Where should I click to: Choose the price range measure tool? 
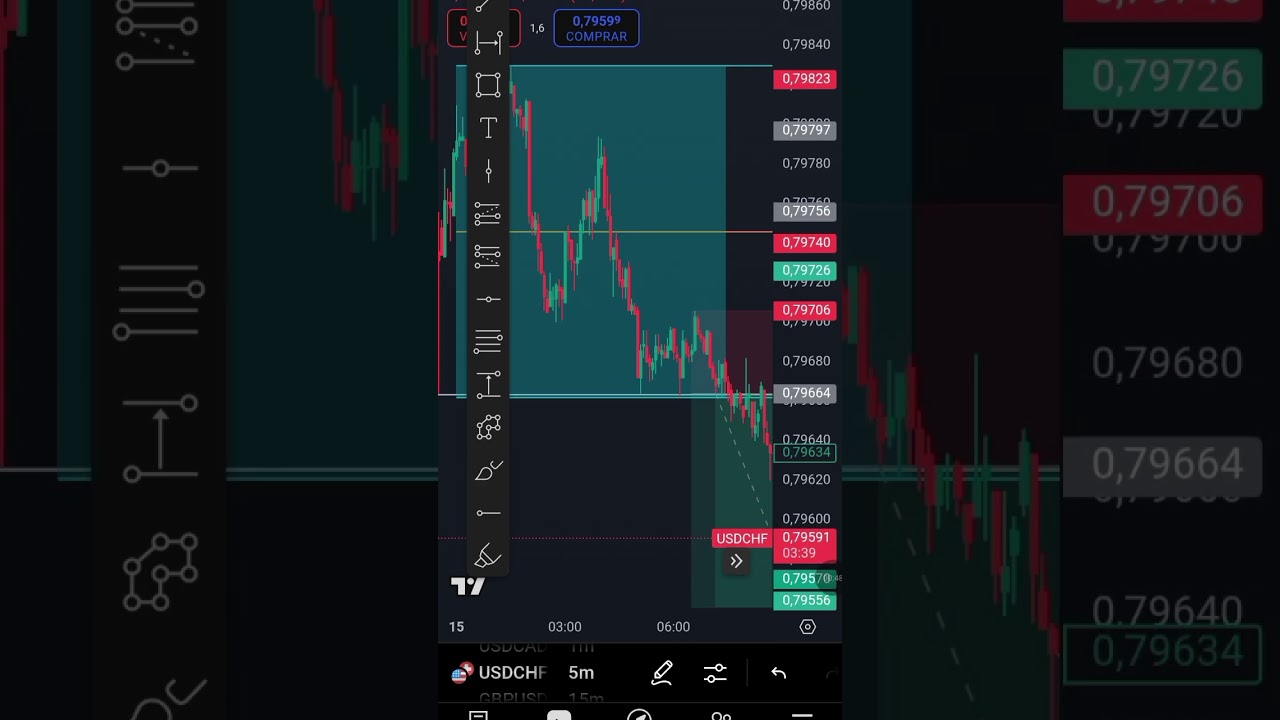488,385
